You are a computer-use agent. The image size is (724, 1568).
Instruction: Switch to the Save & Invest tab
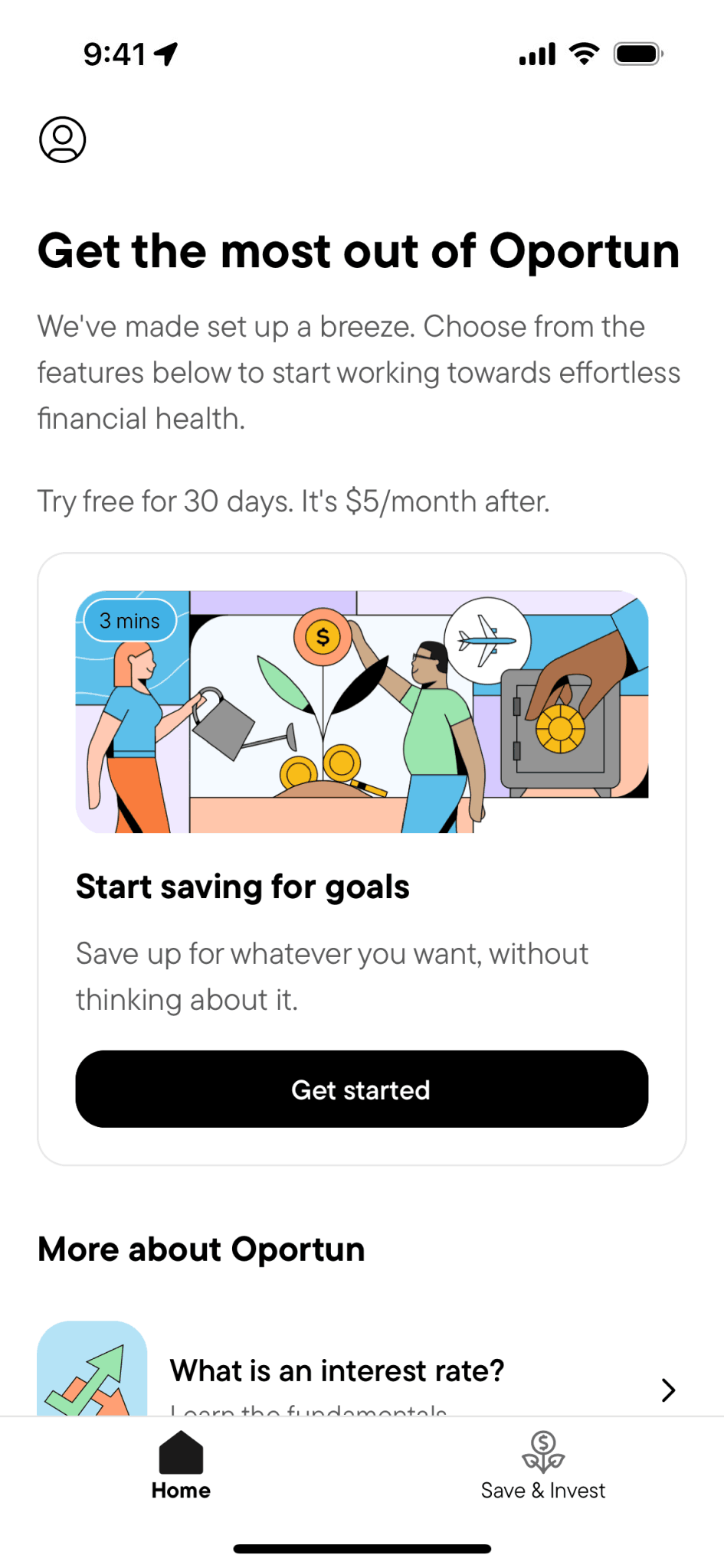tap(543, 1466)
